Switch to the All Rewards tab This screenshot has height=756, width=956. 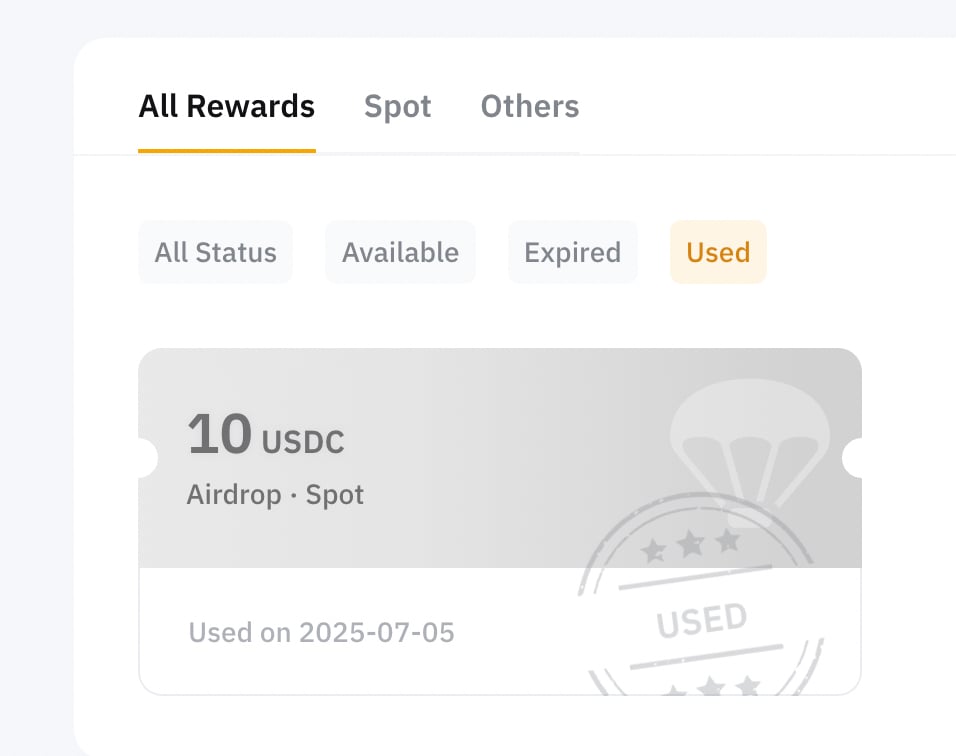pyautogui.click(x=226, y=107)
